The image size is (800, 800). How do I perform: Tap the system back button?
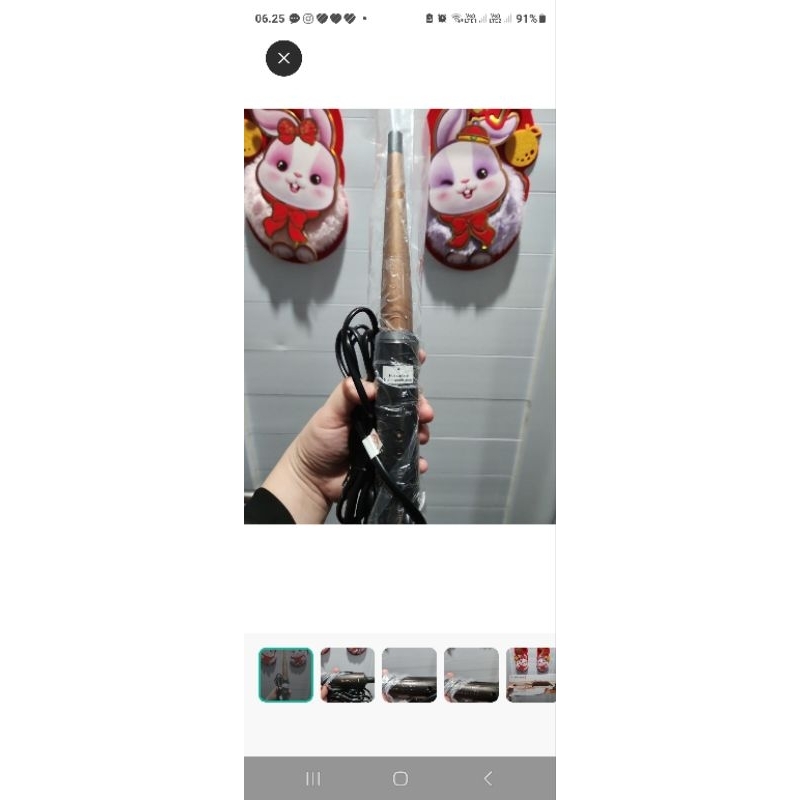(x=488, y=778)
